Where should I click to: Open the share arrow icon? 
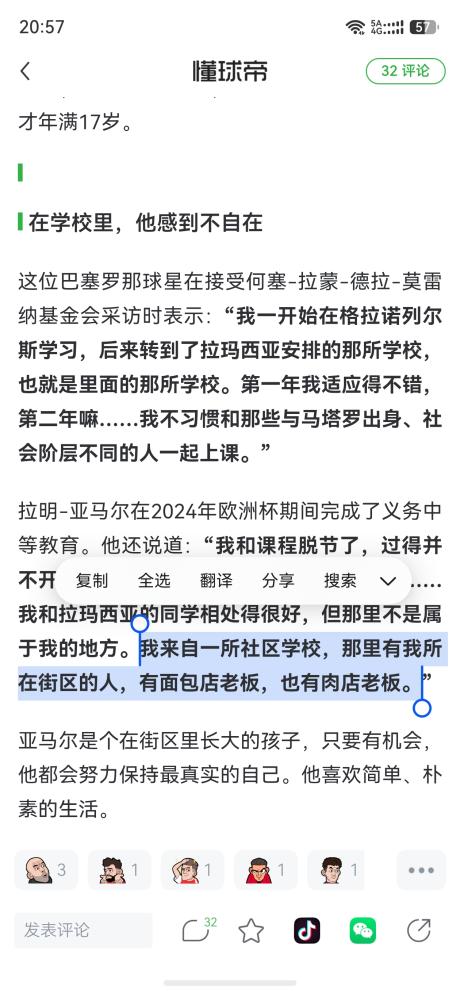point(419,930)
